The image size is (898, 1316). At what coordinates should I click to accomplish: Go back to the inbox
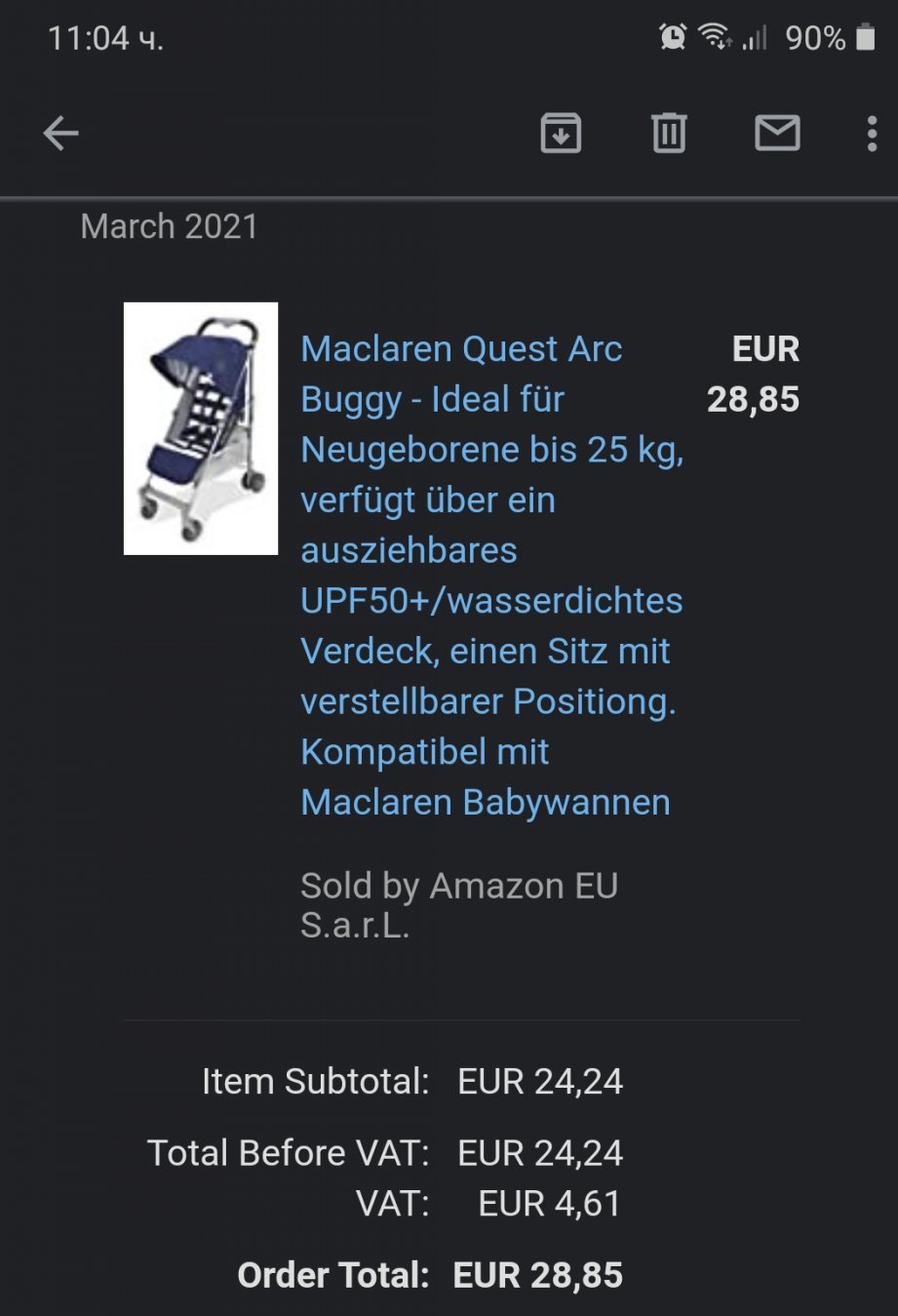(x=60, y=134)
